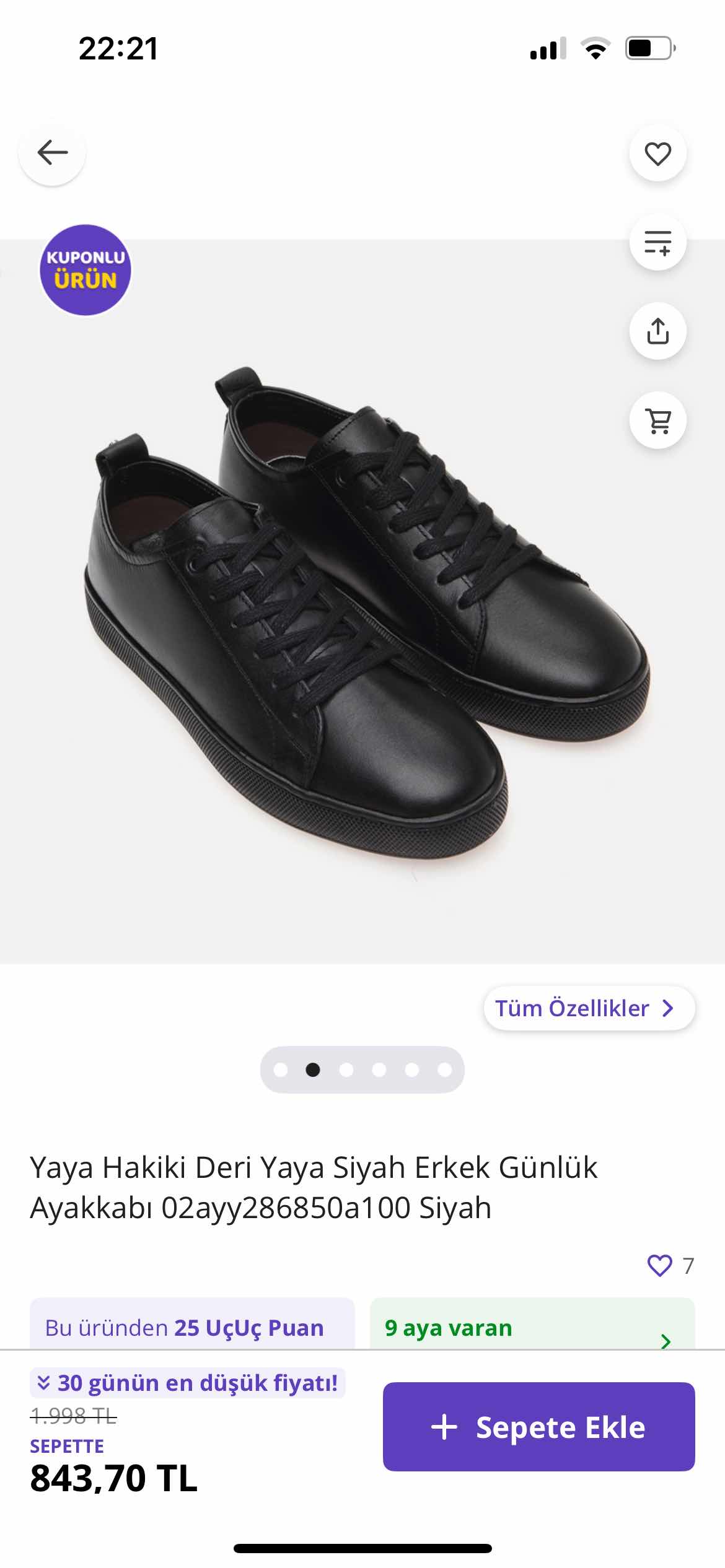Share this product
Viewport: 725px width, 1568px height.
click(x=657, y=331)
